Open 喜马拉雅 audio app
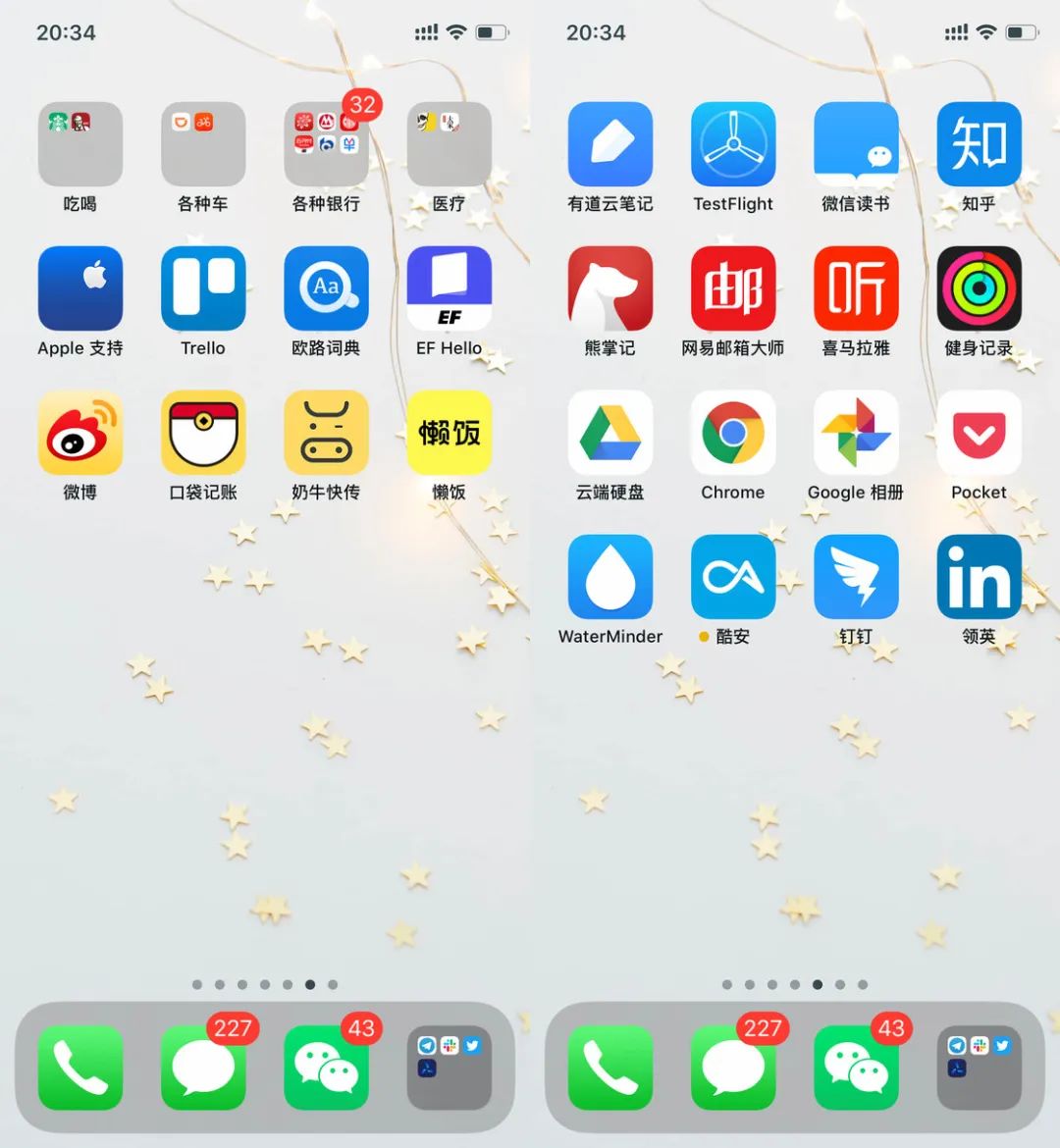1060x1148 pixels. (856, 288)
